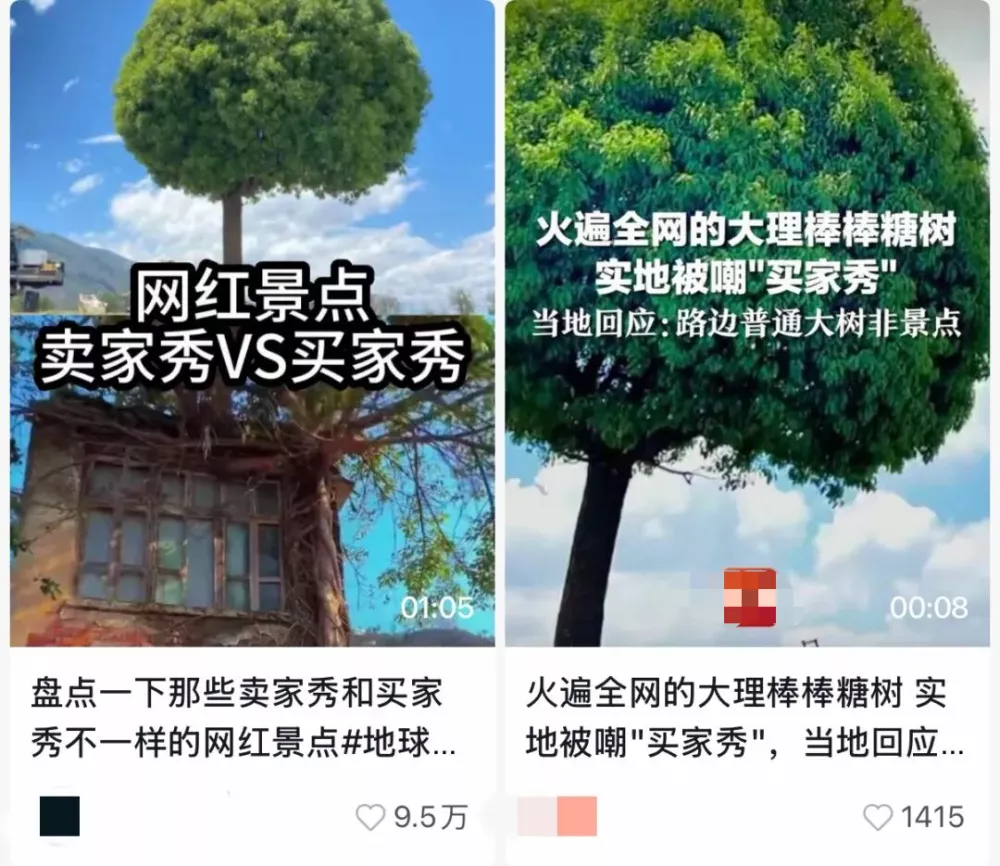Open author avatar under 火遍全网的大理棒棒糖树 post
Viewport: 1000px width, 866px height.
[x=557, y=816]
